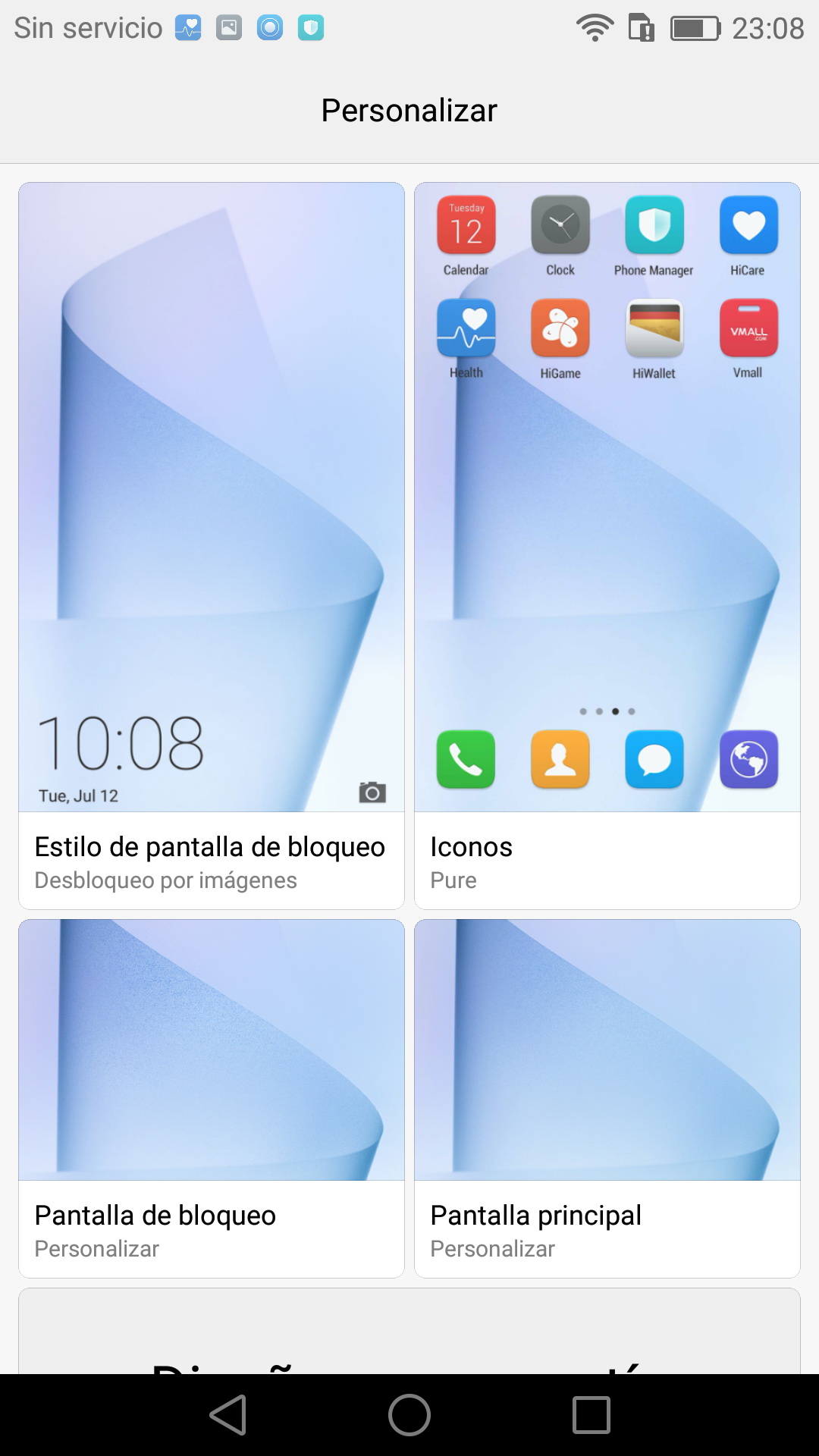
Task: Open Estilo de pantalla de bloqueo card
Action: (211, 546)
